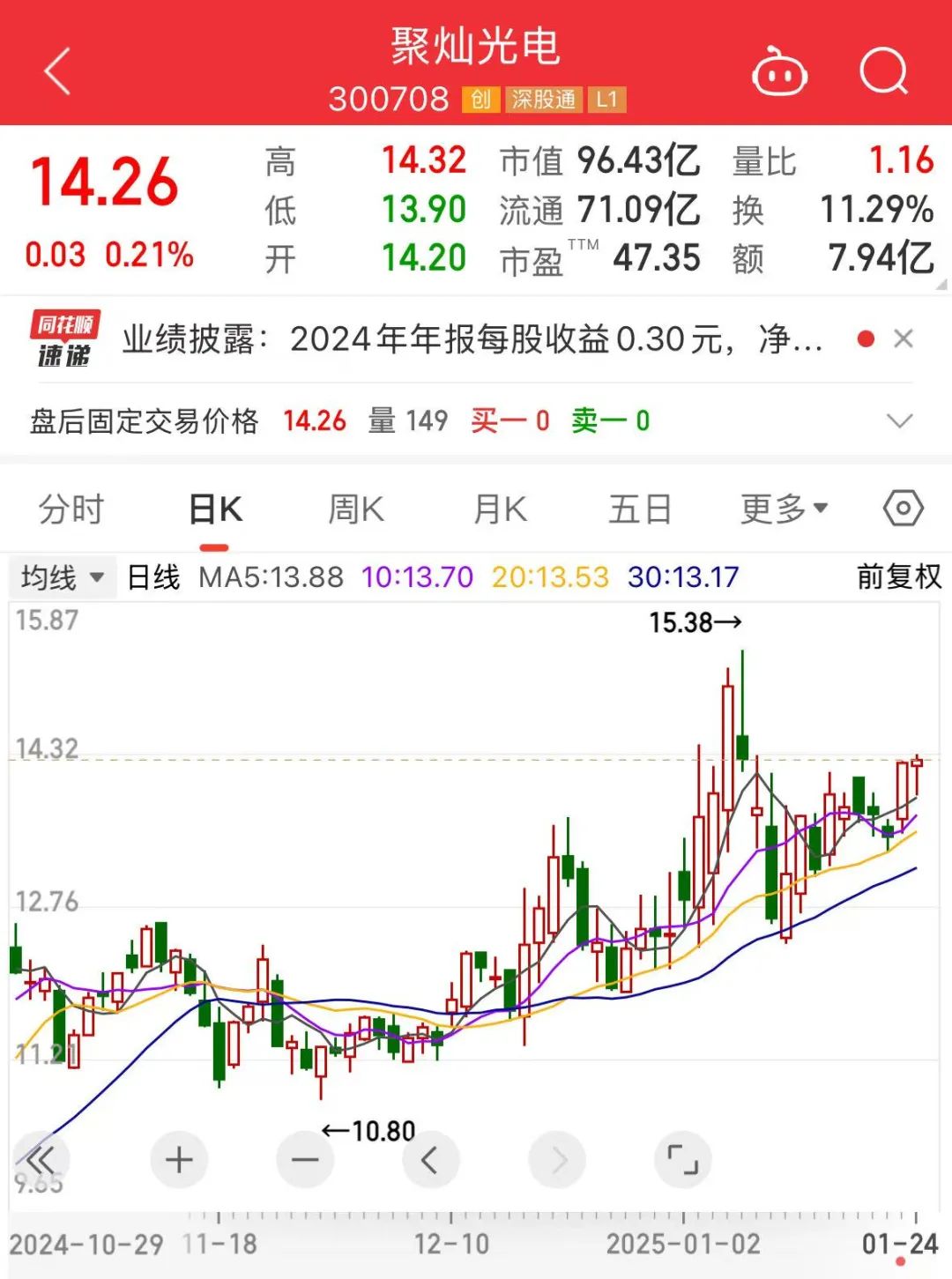
Task: Dismiss the 业绩披露 news banner
Action: [904, 338]
